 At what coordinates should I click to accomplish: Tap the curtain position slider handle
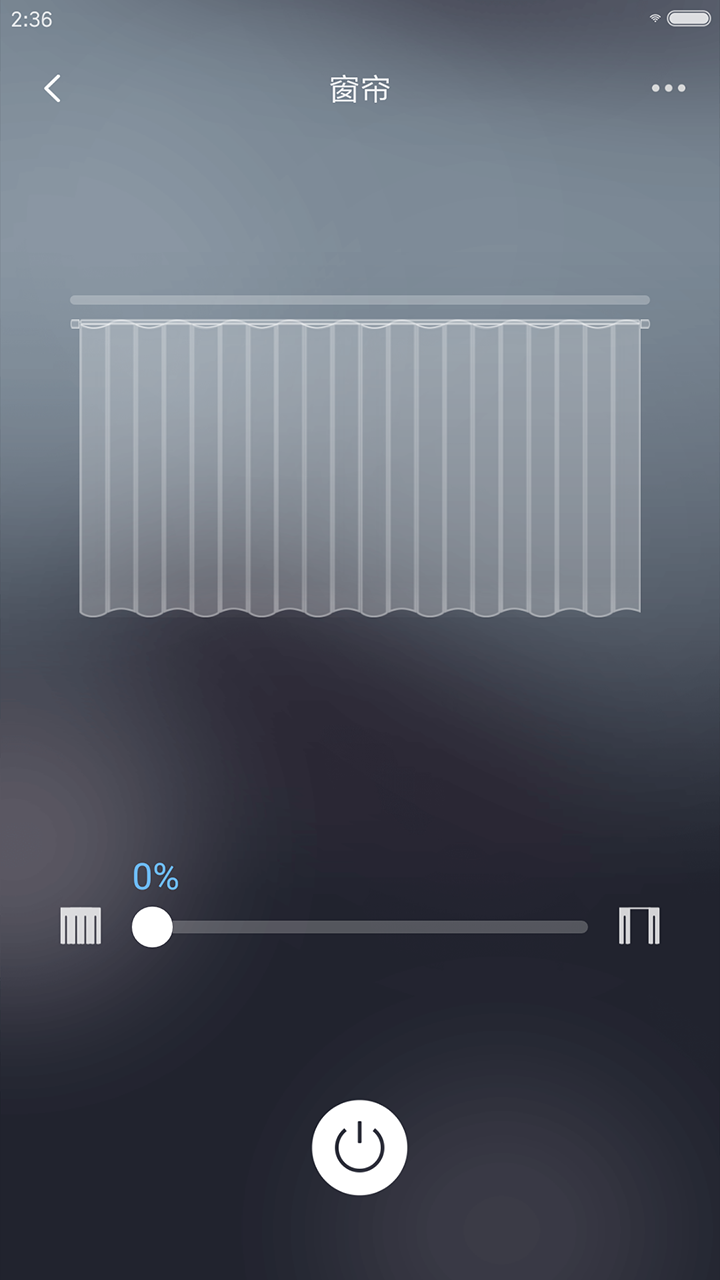[x=152, y=927]
